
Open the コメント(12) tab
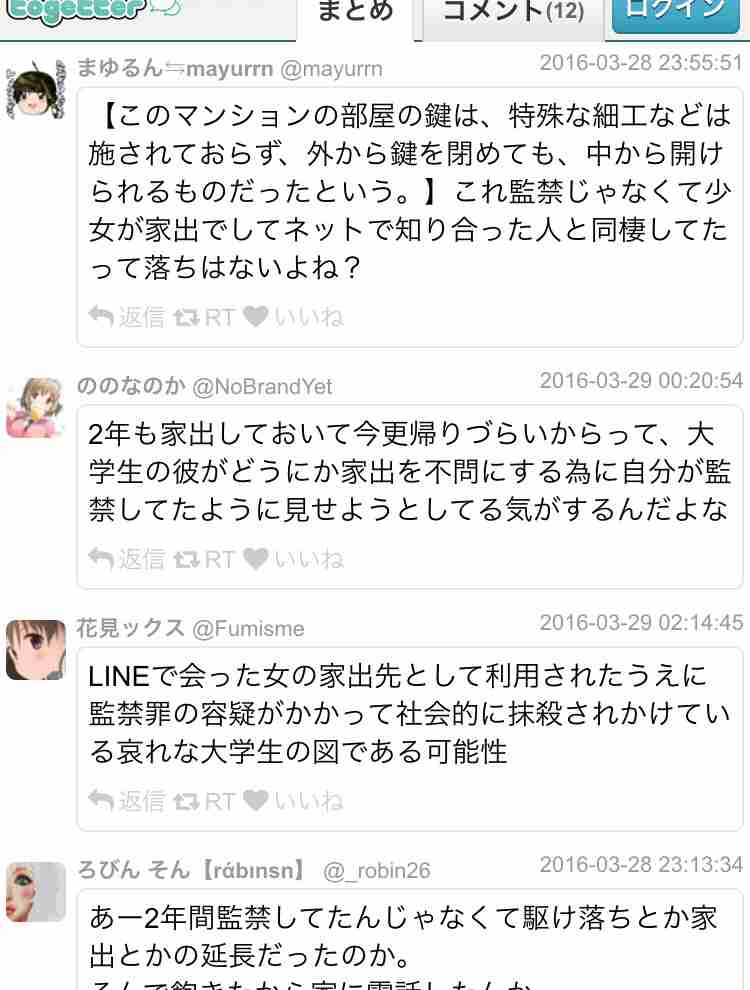point(508,10)
